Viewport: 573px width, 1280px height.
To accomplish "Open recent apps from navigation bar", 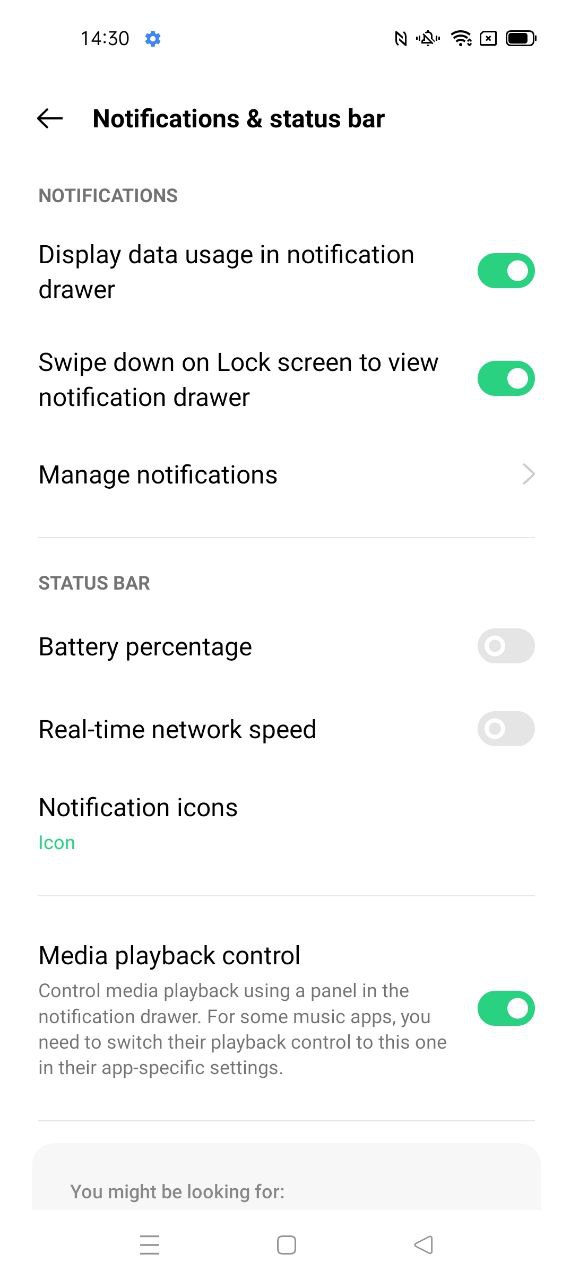I will pos(150,1245).
